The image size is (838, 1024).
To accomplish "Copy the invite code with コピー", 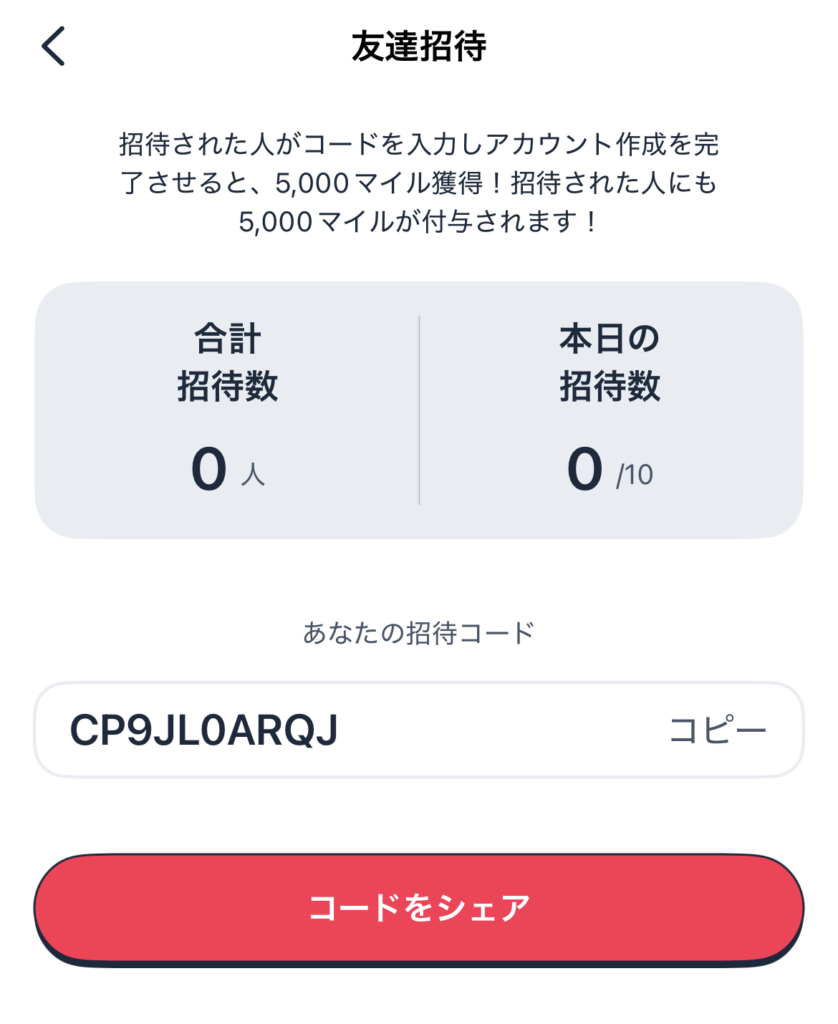I will [x=718, y=731].
